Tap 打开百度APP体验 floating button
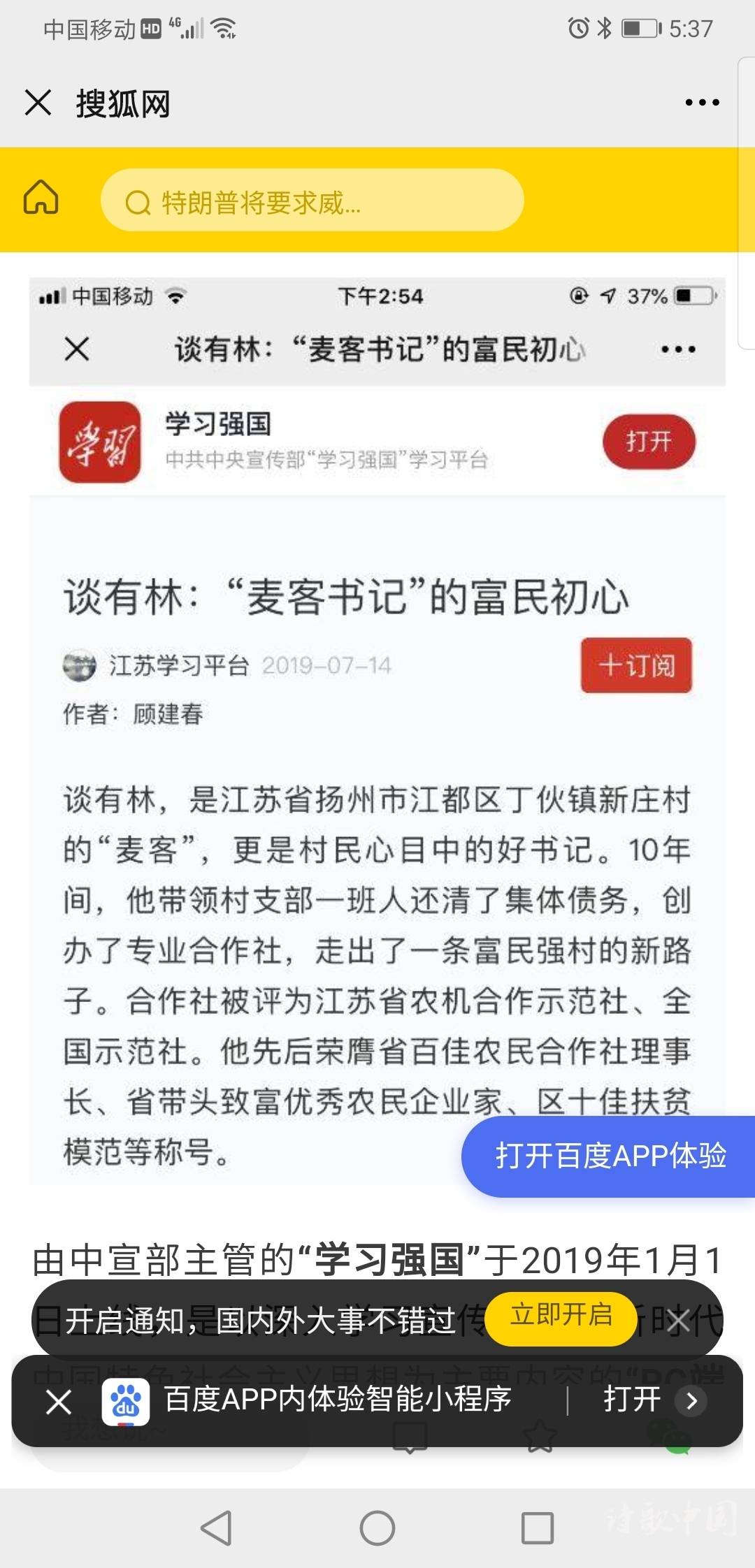755x1568 pixels. [610, 1156]
